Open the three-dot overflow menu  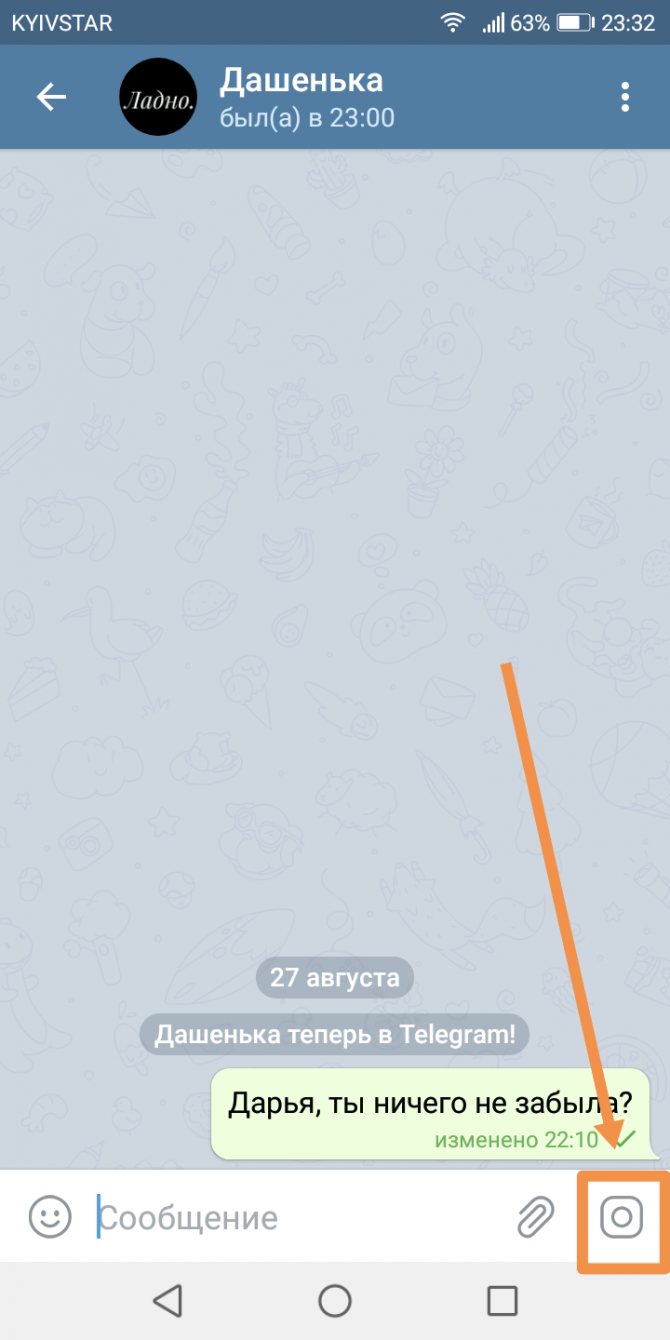(x=625, y=97)
